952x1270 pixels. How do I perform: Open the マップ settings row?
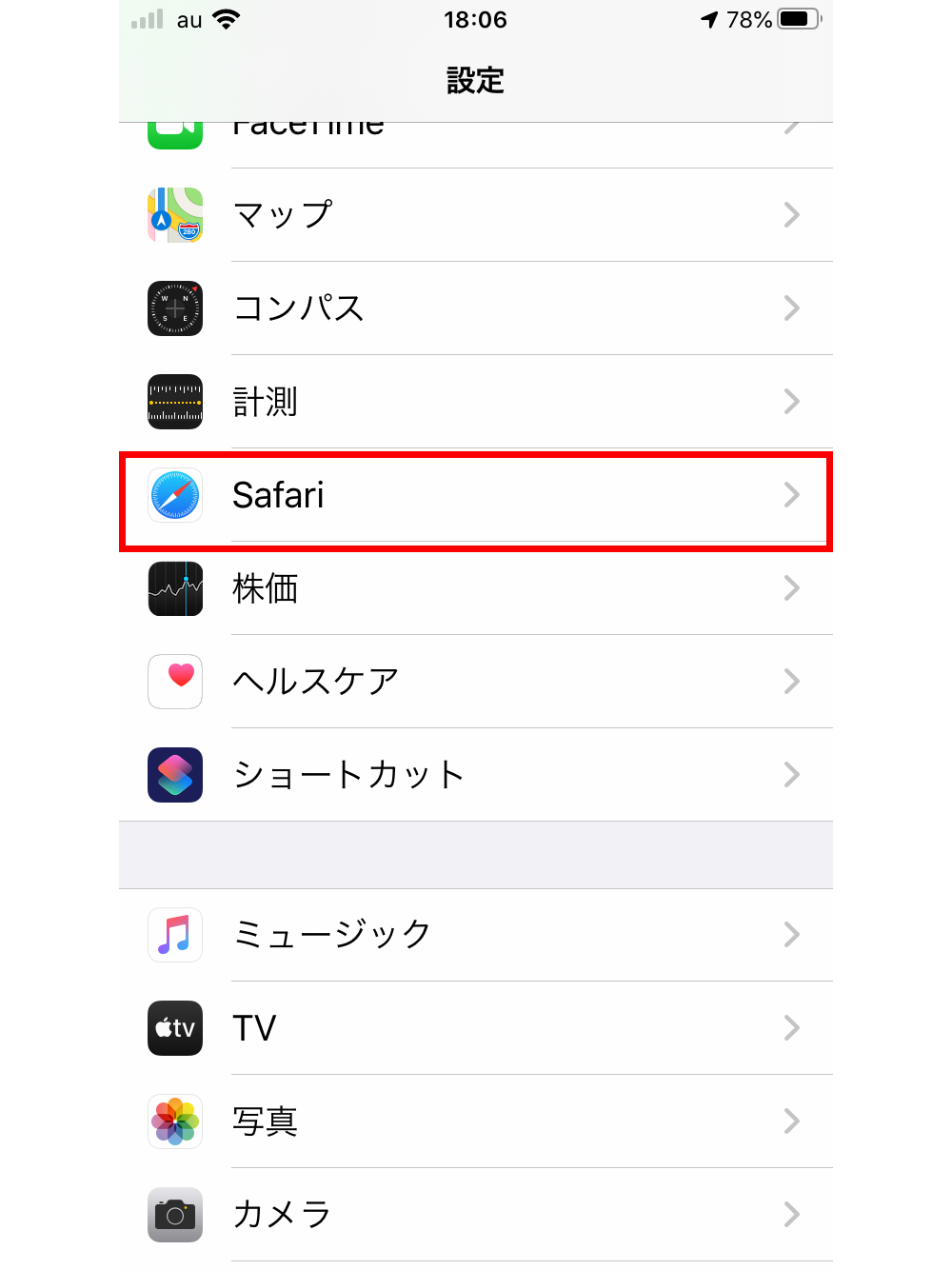pos(476,215)
